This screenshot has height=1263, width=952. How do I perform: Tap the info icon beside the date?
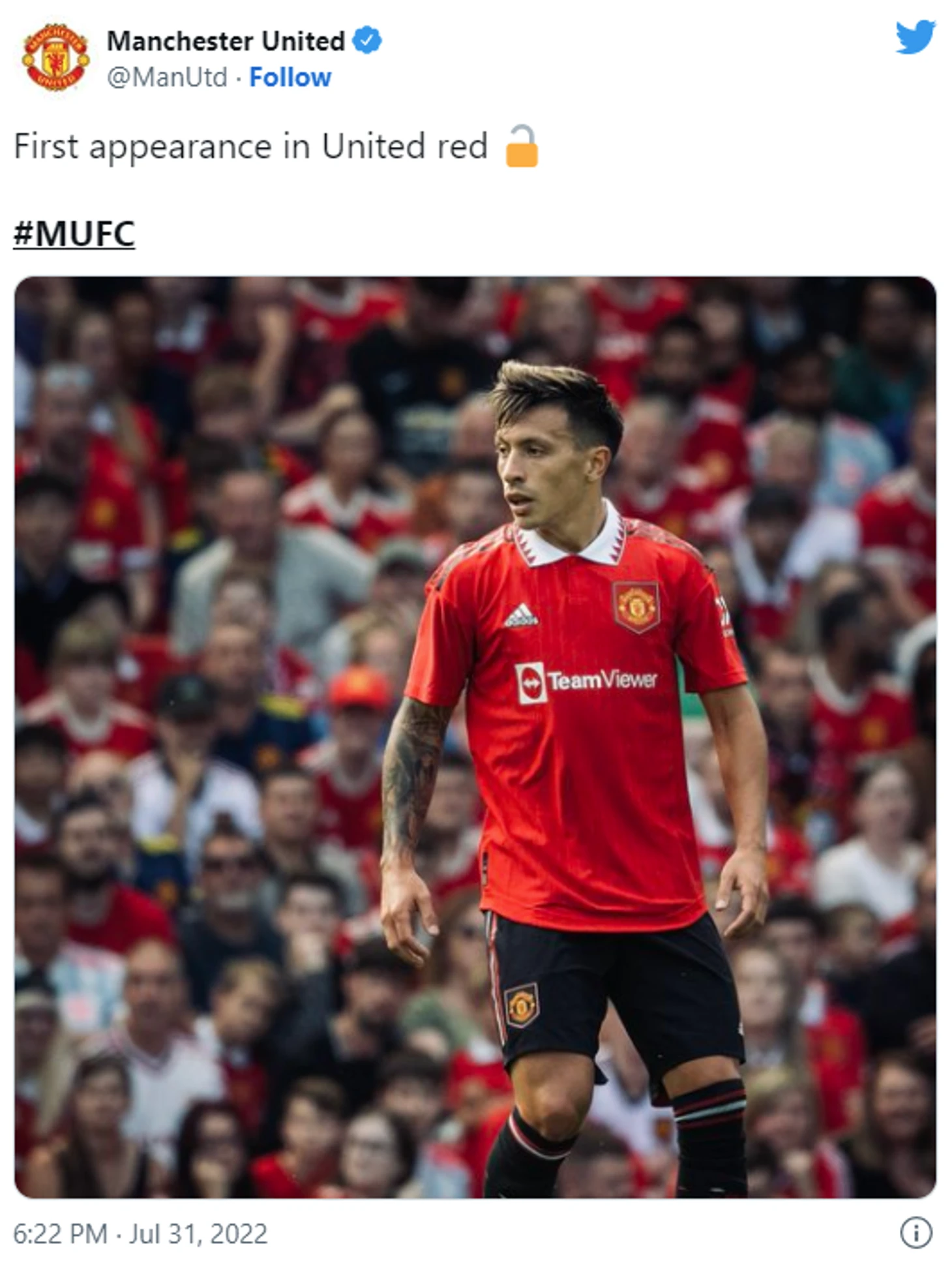[x=915, y=1233]
